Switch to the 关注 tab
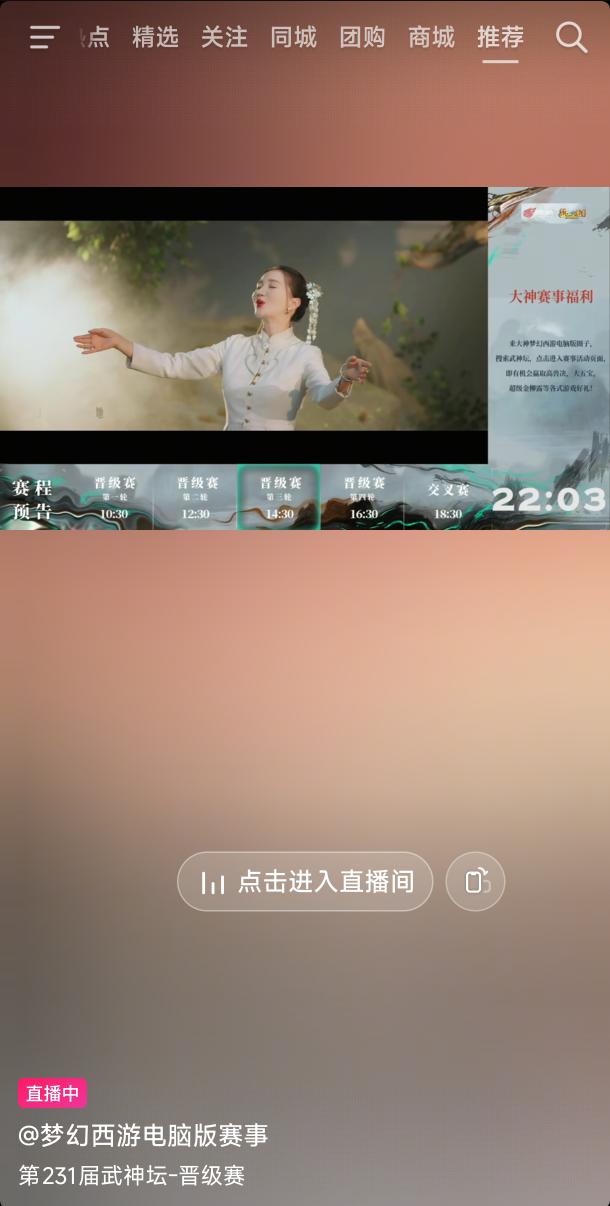Screen dimensions: 610x1206 [224, 38]
